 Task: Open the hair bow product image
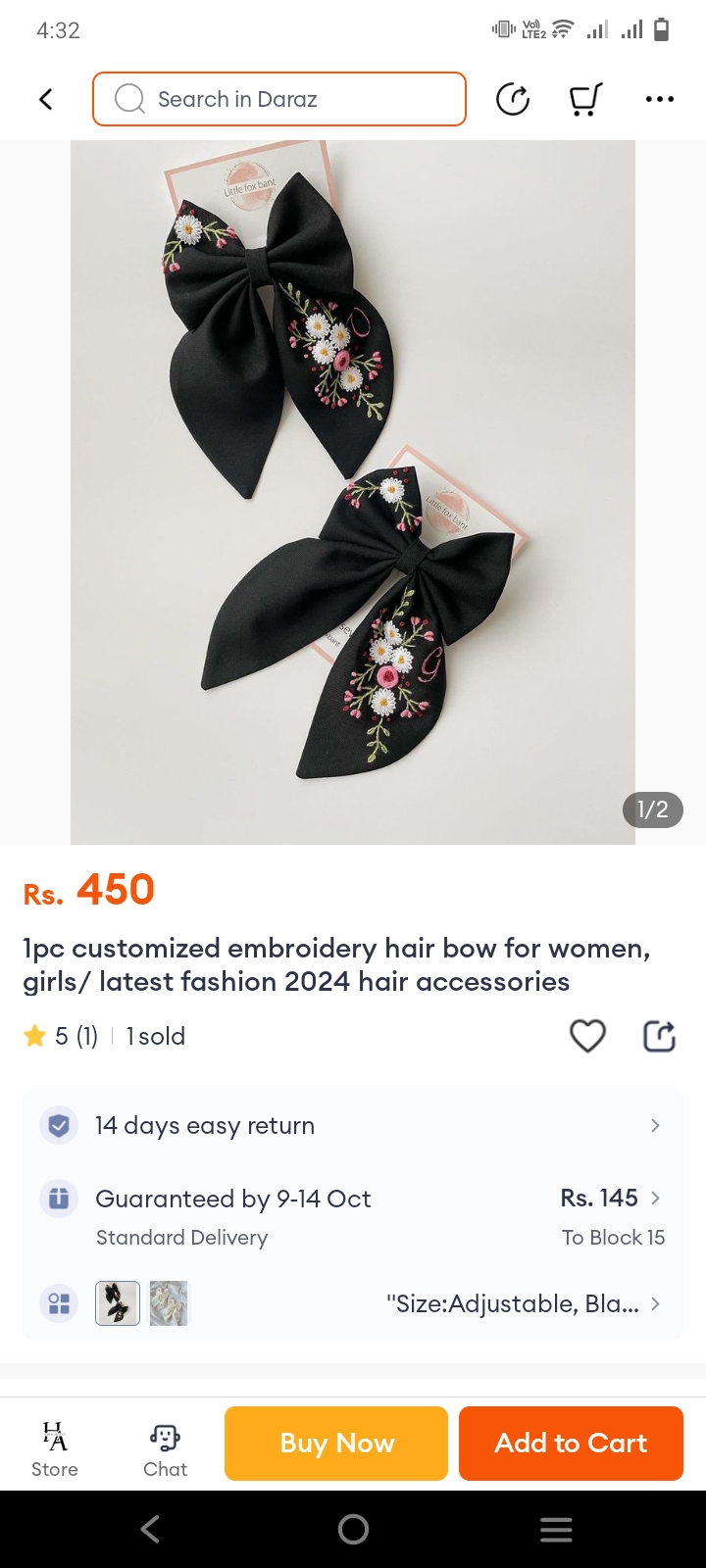[353, 490]
